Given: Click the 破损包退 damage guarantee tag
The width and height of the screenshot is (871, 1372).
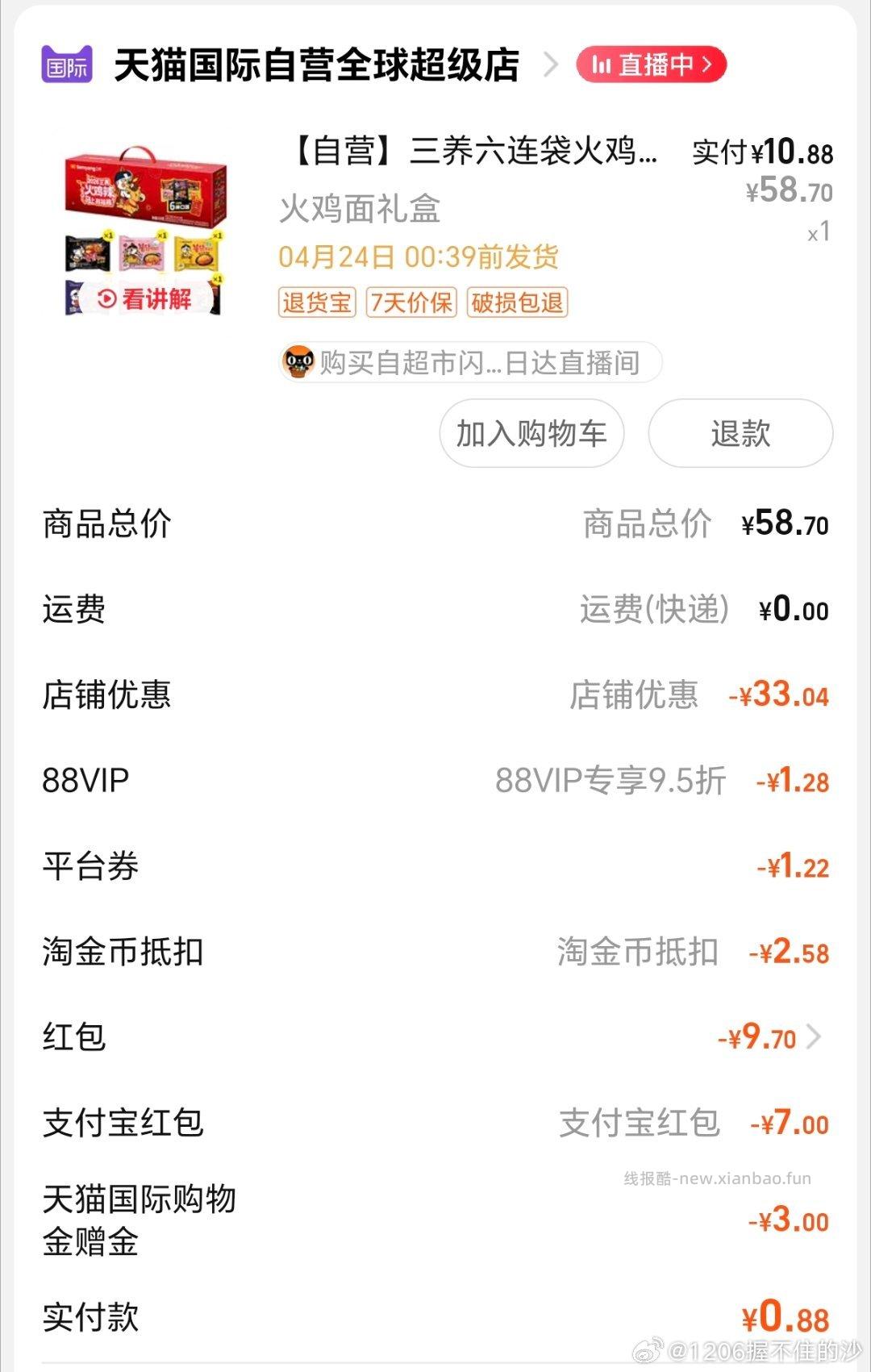Looking at the screenshot, I should click(x=517, y=302).
